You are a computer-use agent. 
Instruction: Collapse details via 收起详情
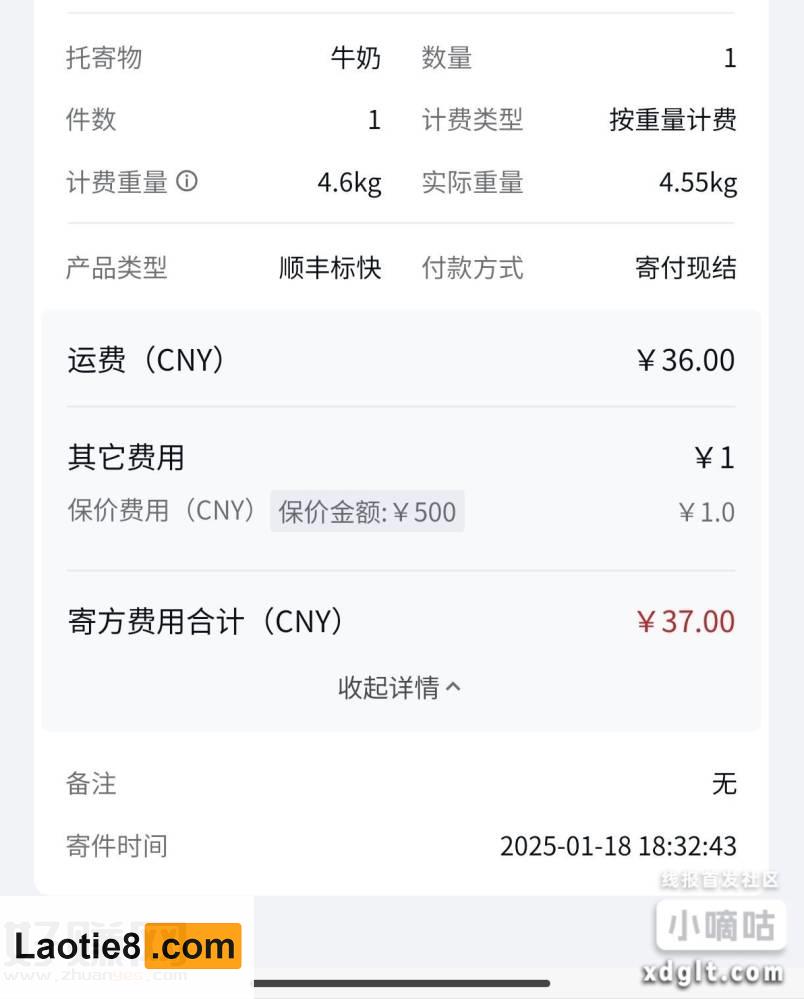(x=399, y=688)
